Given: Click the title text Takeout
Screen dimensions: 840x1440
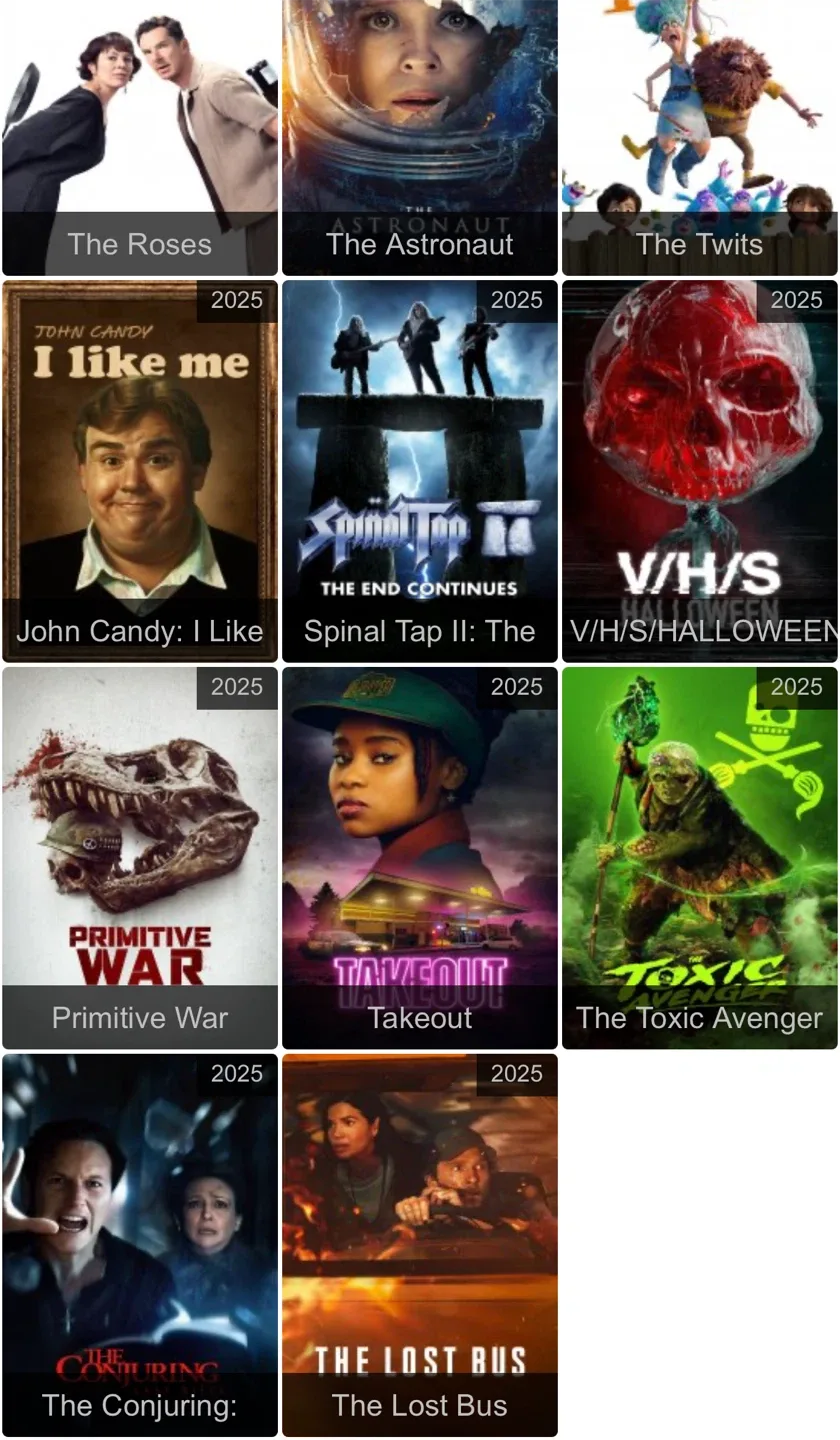Looking at the screenshot, I should [419, 1018].
